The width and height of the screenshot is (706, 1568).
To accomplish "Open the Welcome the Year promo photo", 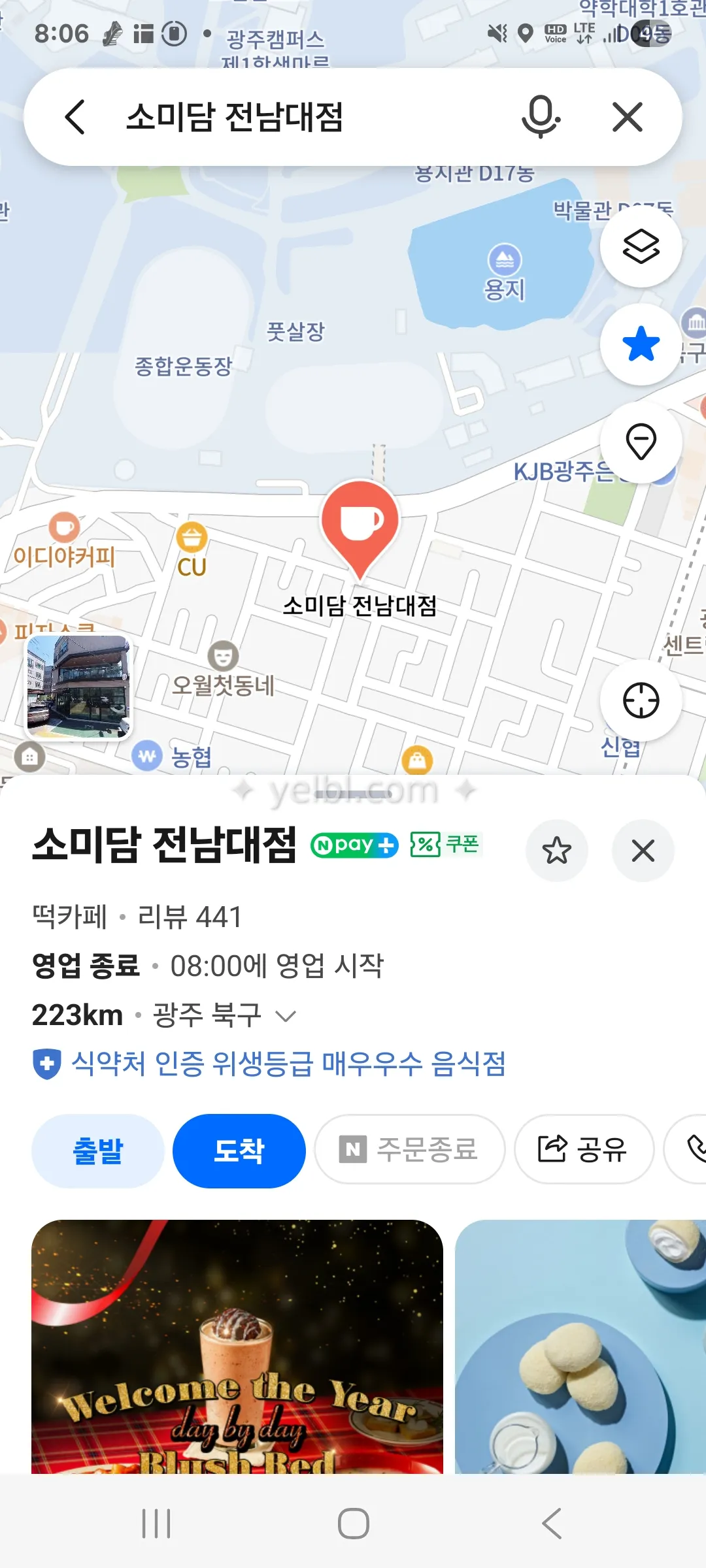I will point(237,1346).
